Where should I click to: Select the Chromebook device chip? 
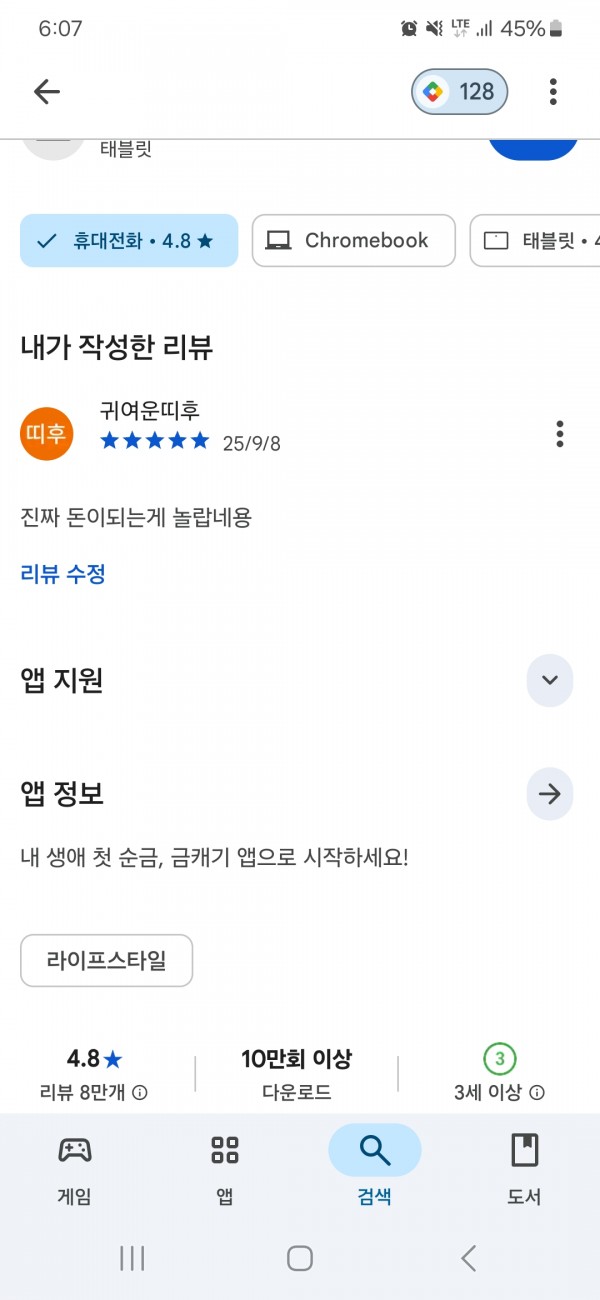354,241
